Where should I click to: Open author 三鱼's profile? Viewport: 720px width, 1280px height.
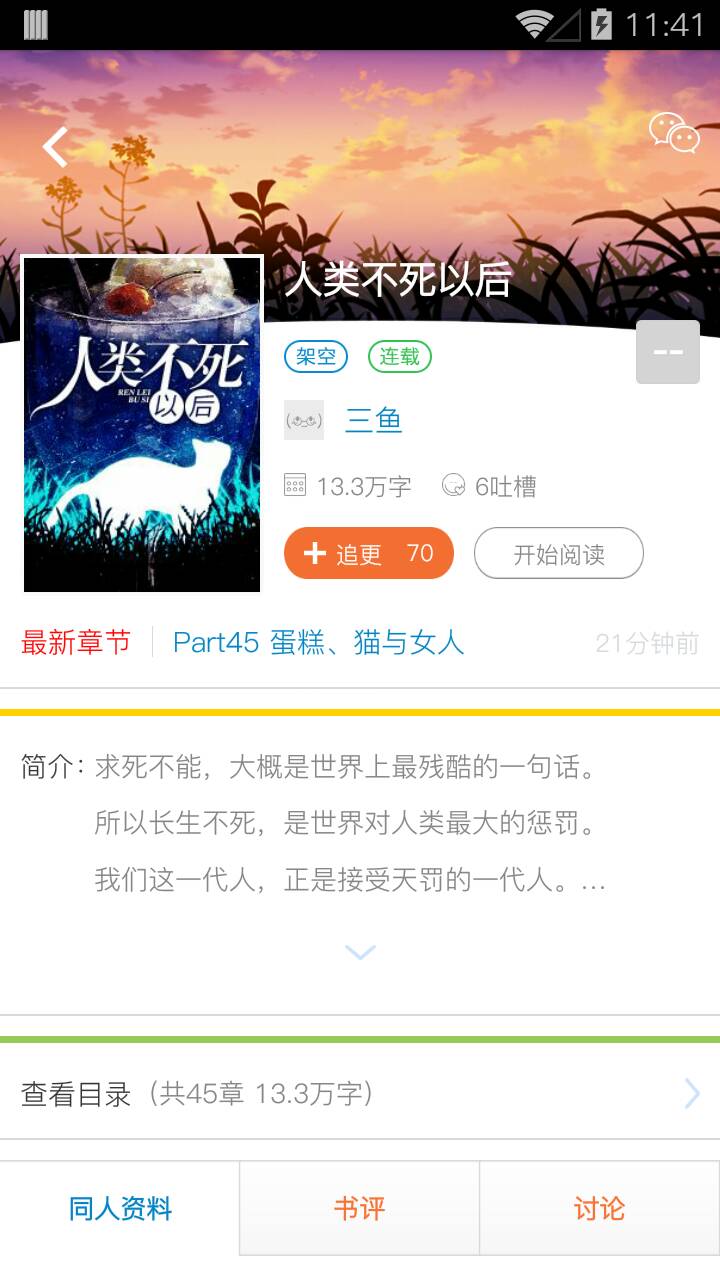pyautogui.click(x=373, y=419)
